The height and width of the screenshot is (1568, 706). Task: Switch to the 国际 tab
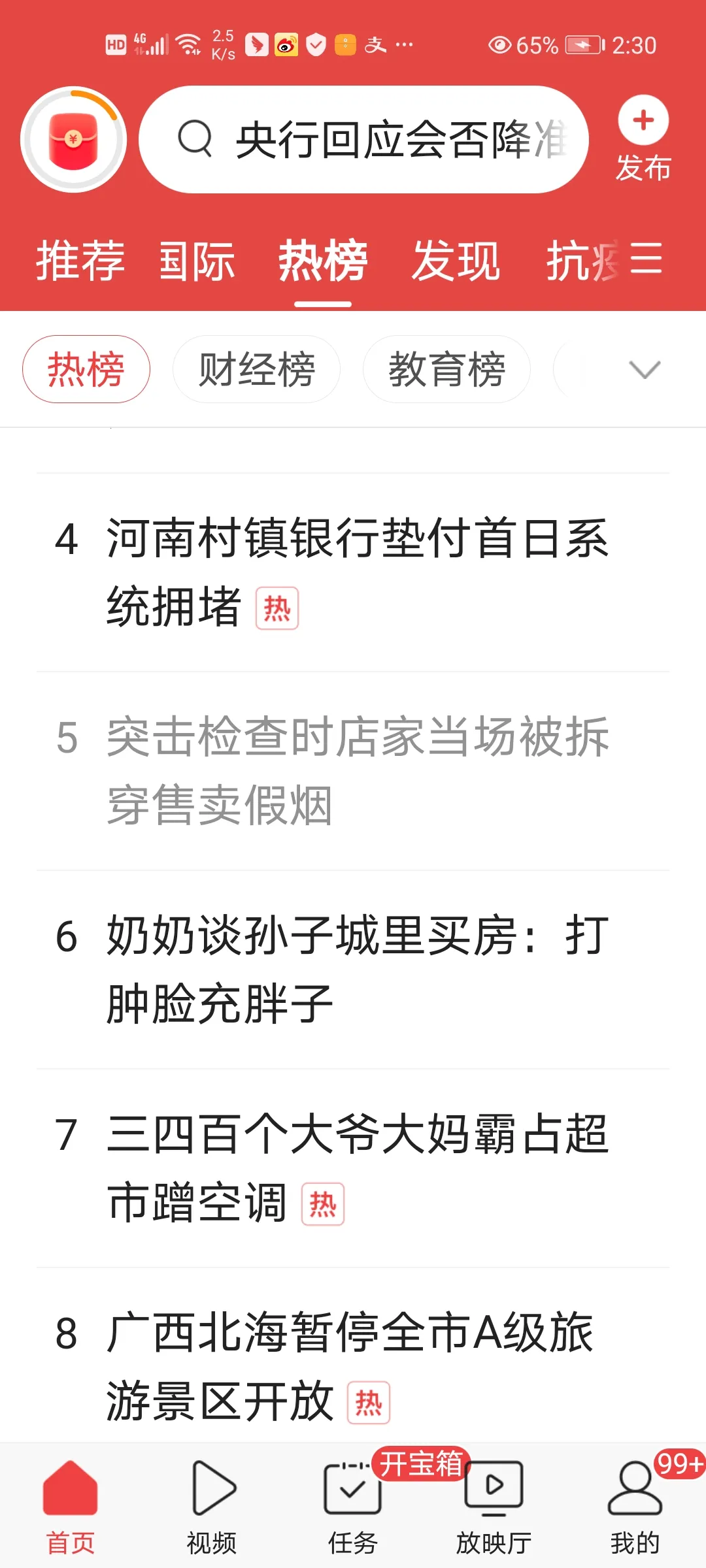click(x=197, y=261)
